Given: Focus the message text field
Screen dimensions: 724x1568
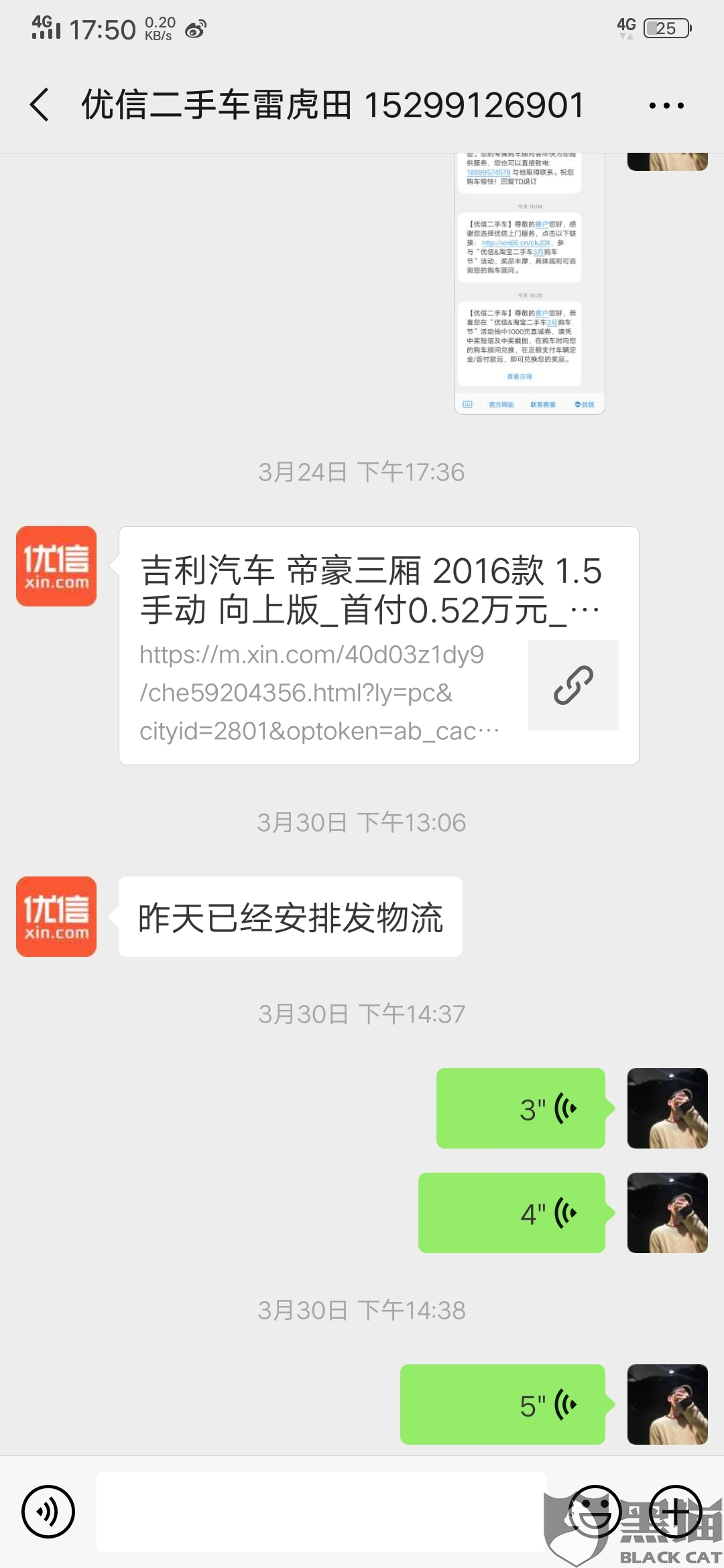Looking at the screenshot, I should pyautogui.click(x=322, y=1512).
